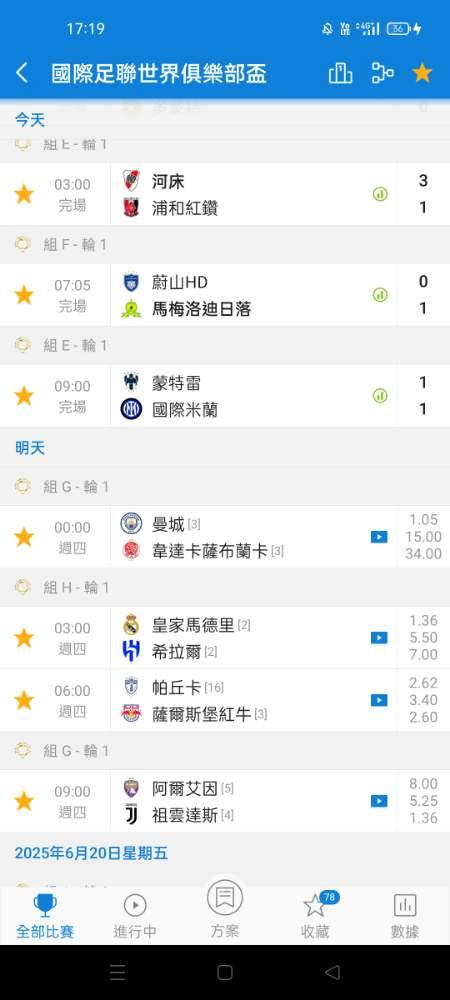Open the 收藏 favorites tab
The image size is (450, 1000).
pos(316,916)
